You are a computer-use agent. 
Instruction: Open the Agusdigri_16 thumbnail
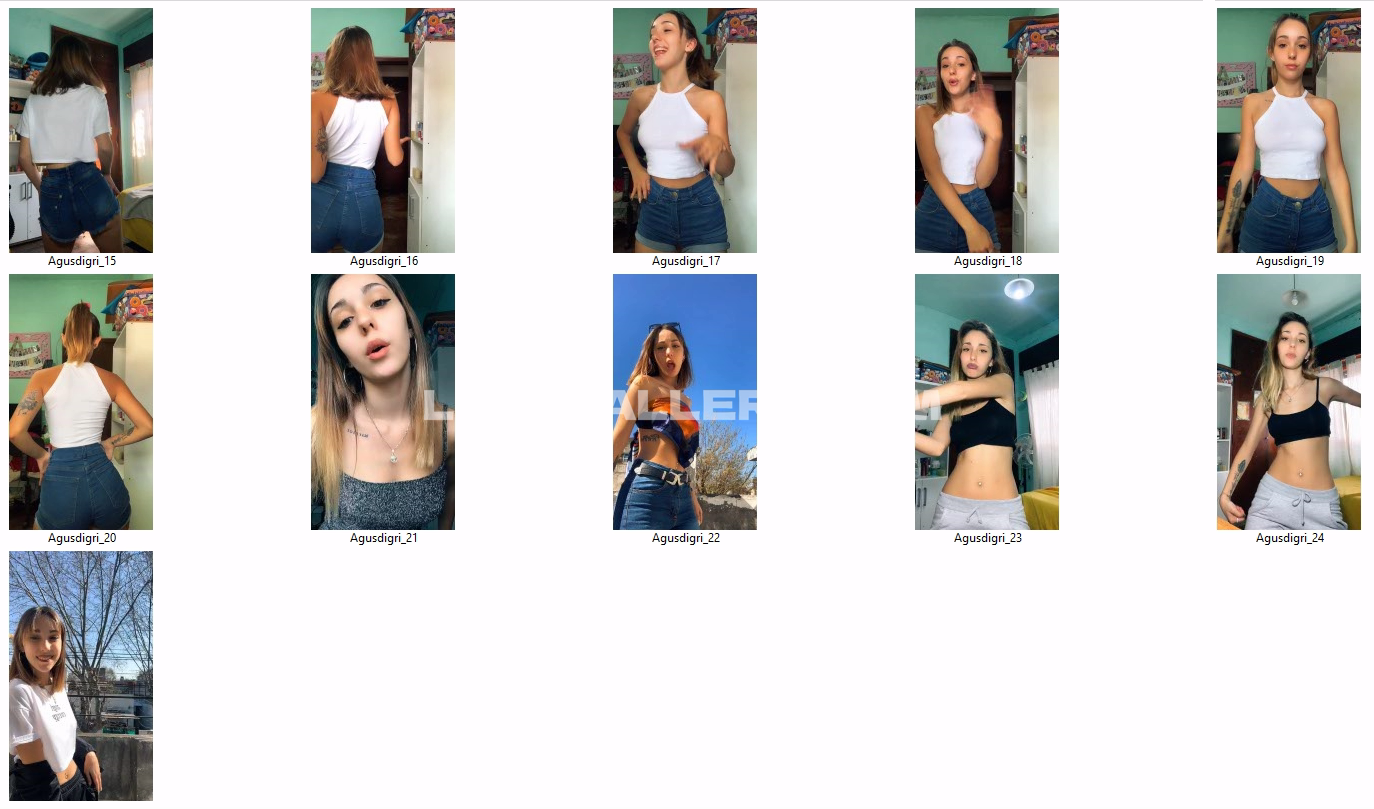click(383, 130)
